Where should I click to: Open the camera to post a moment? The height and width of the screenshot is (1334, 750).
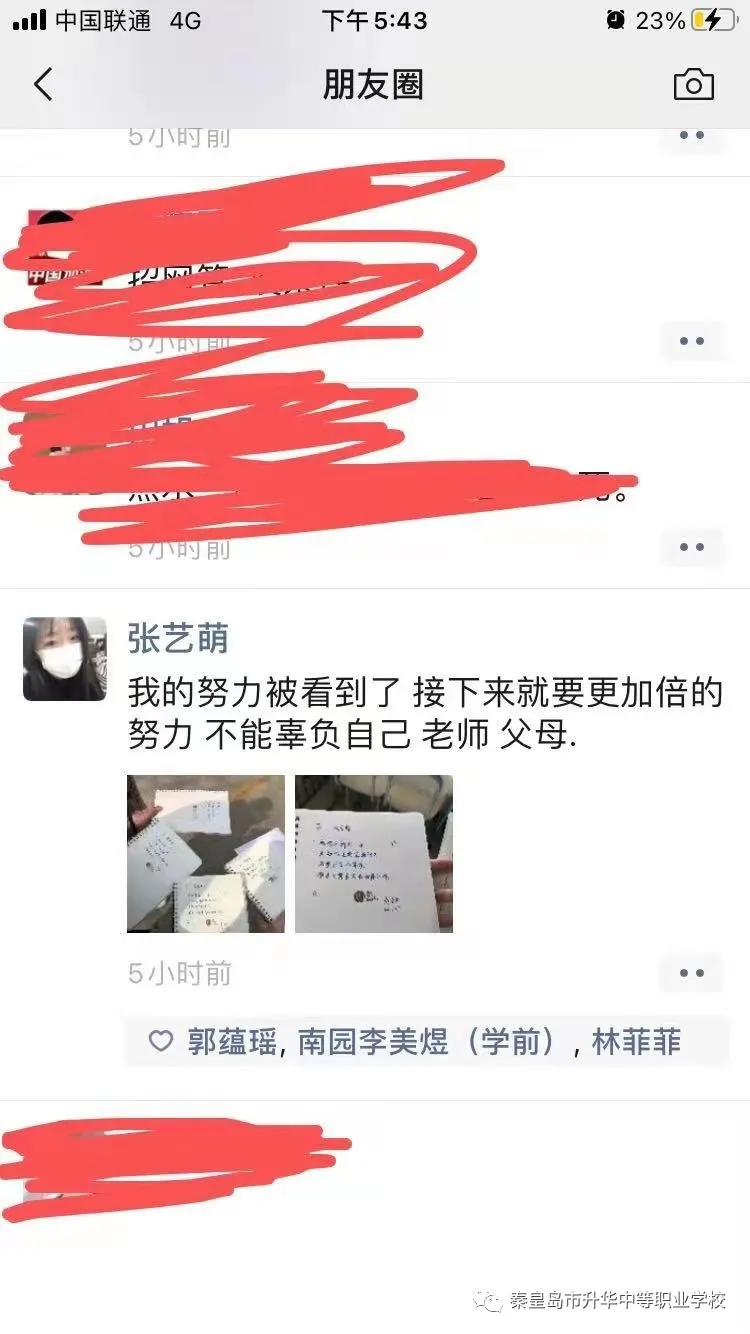[x=693, y=85]
